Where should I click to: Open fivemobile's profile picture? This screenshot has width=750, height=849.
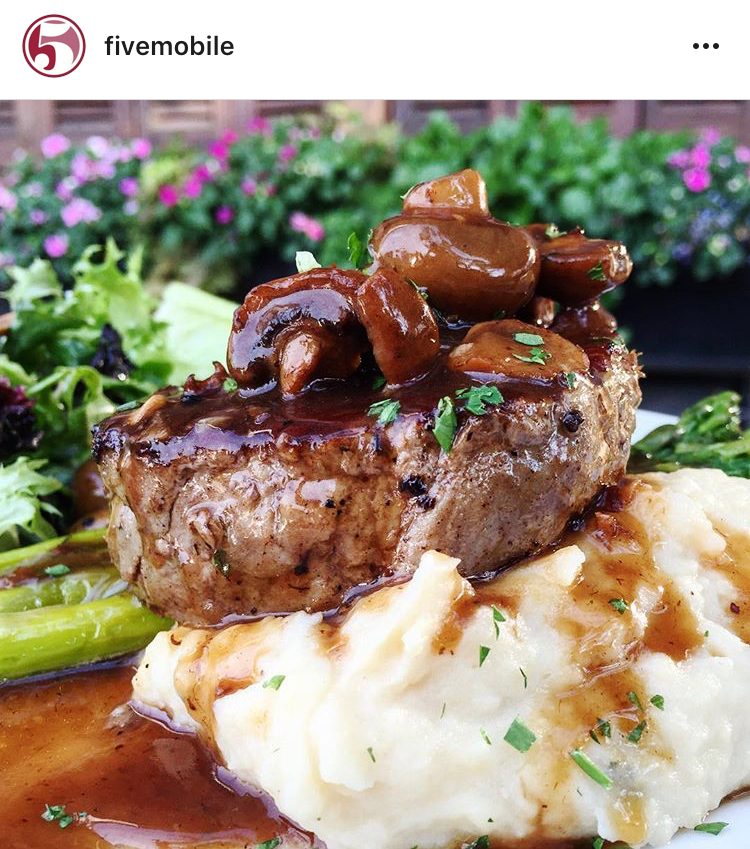coord(54,46)
